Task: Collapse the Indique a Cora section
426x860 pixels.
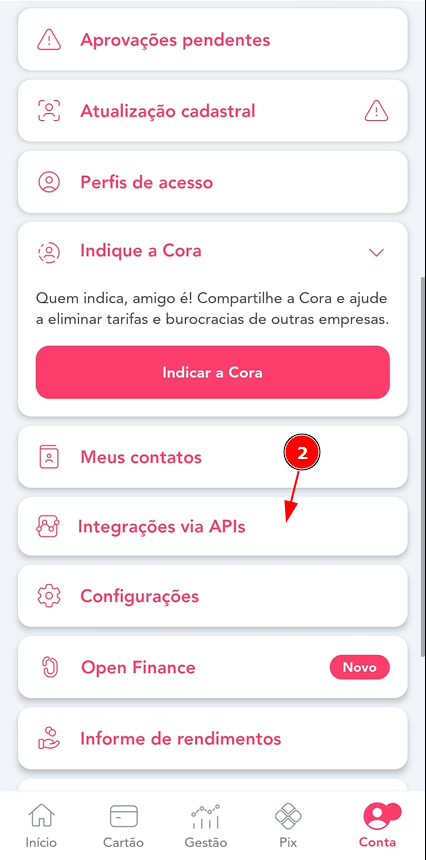Action: click(376, 252)
